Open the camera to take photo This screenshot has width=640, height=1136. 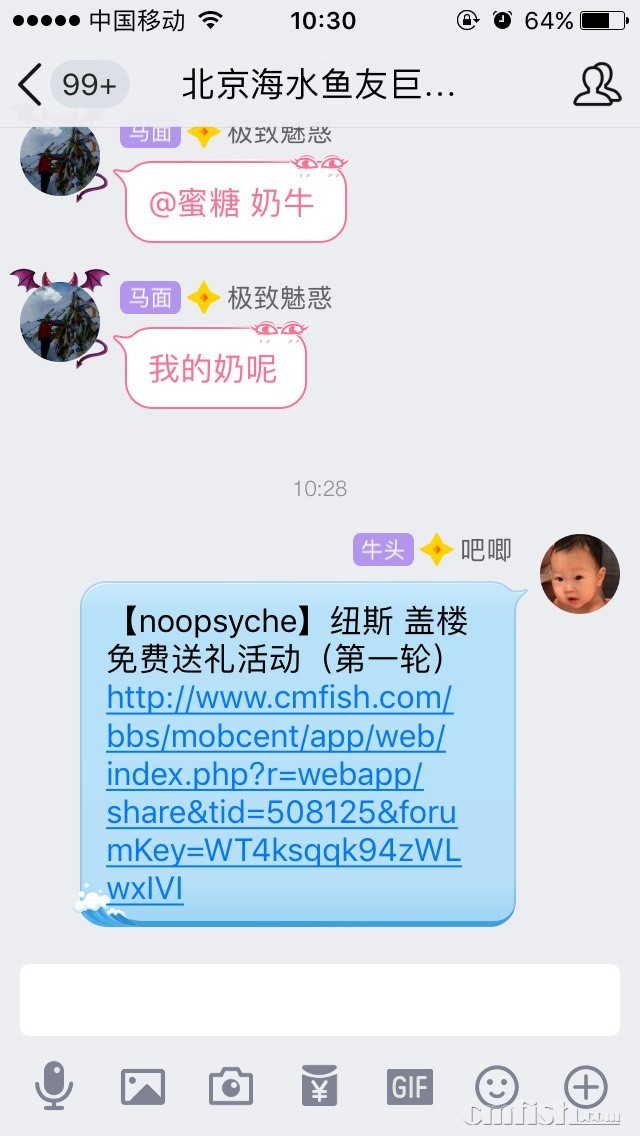230,1086
